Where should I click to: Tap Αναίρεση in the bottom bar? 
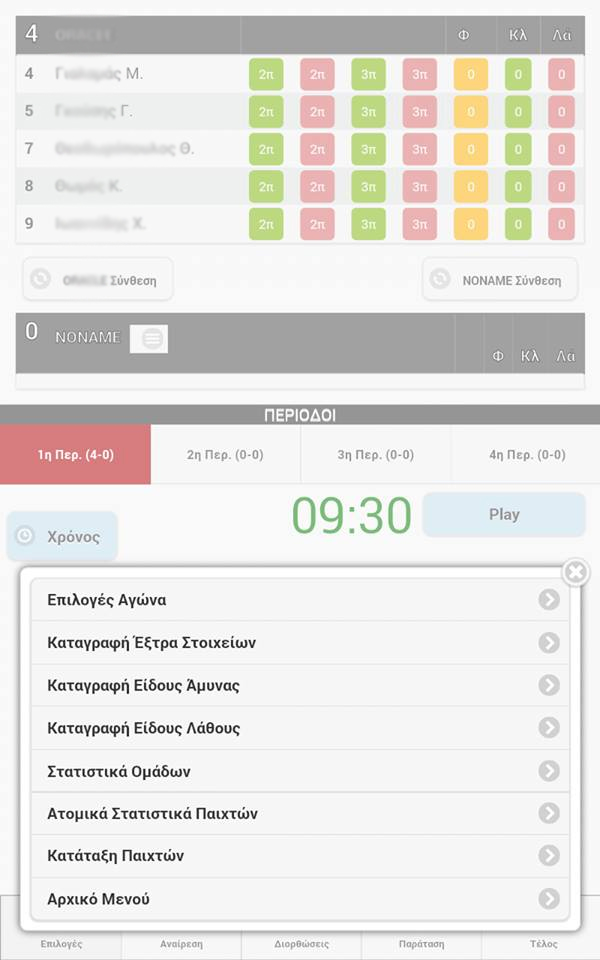(x=181, y=944)
